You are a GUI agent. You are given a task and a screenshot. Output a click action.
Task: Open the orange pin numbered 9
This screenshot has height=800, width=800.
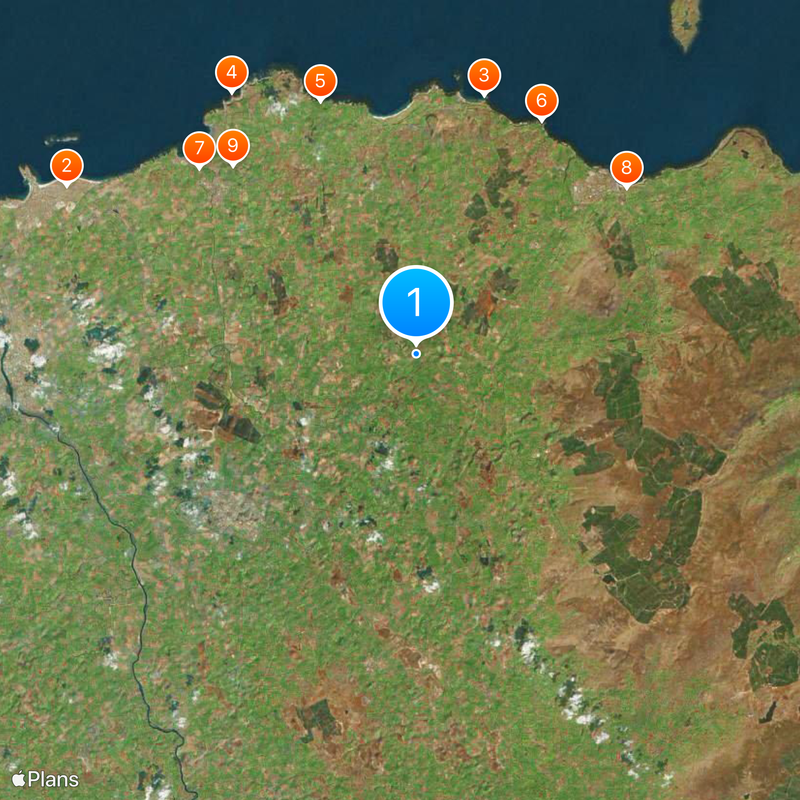[x=232, y=146]
